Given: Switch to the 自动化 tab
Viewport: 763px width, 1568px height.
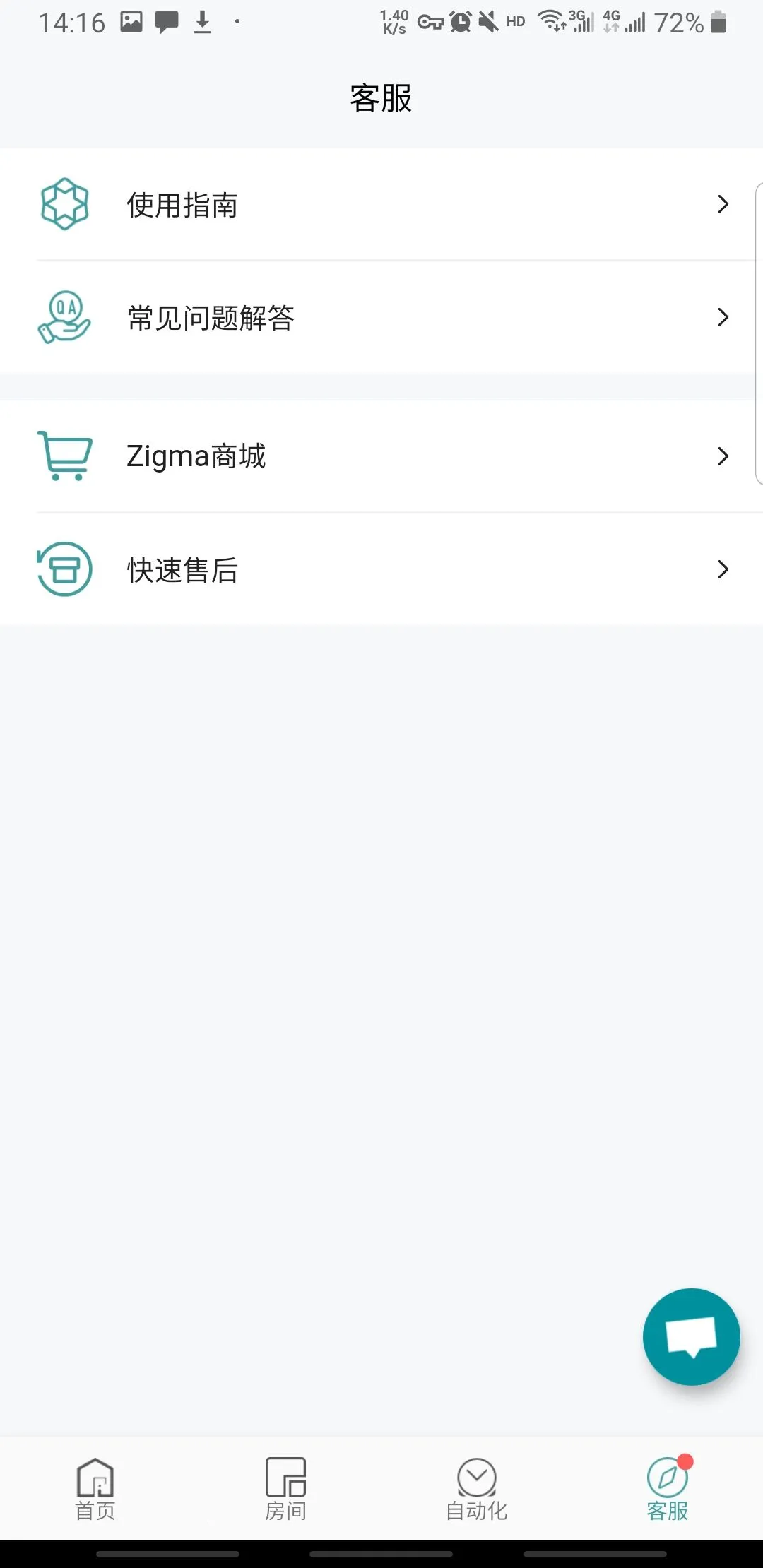Looking at the screenshot, I should coord(475,1487).
